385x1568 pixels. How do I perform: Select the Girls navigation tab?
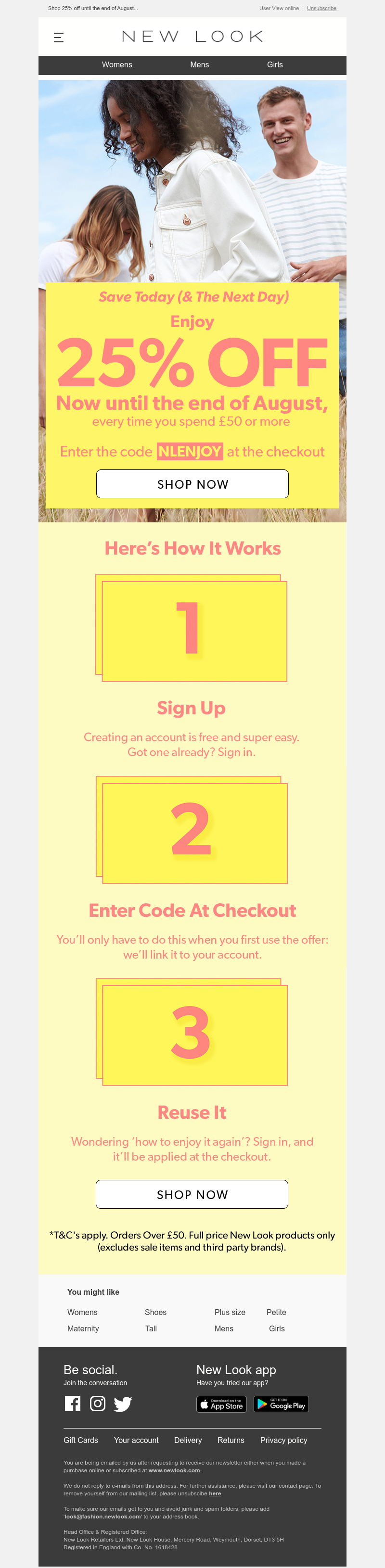coord(275,64)
